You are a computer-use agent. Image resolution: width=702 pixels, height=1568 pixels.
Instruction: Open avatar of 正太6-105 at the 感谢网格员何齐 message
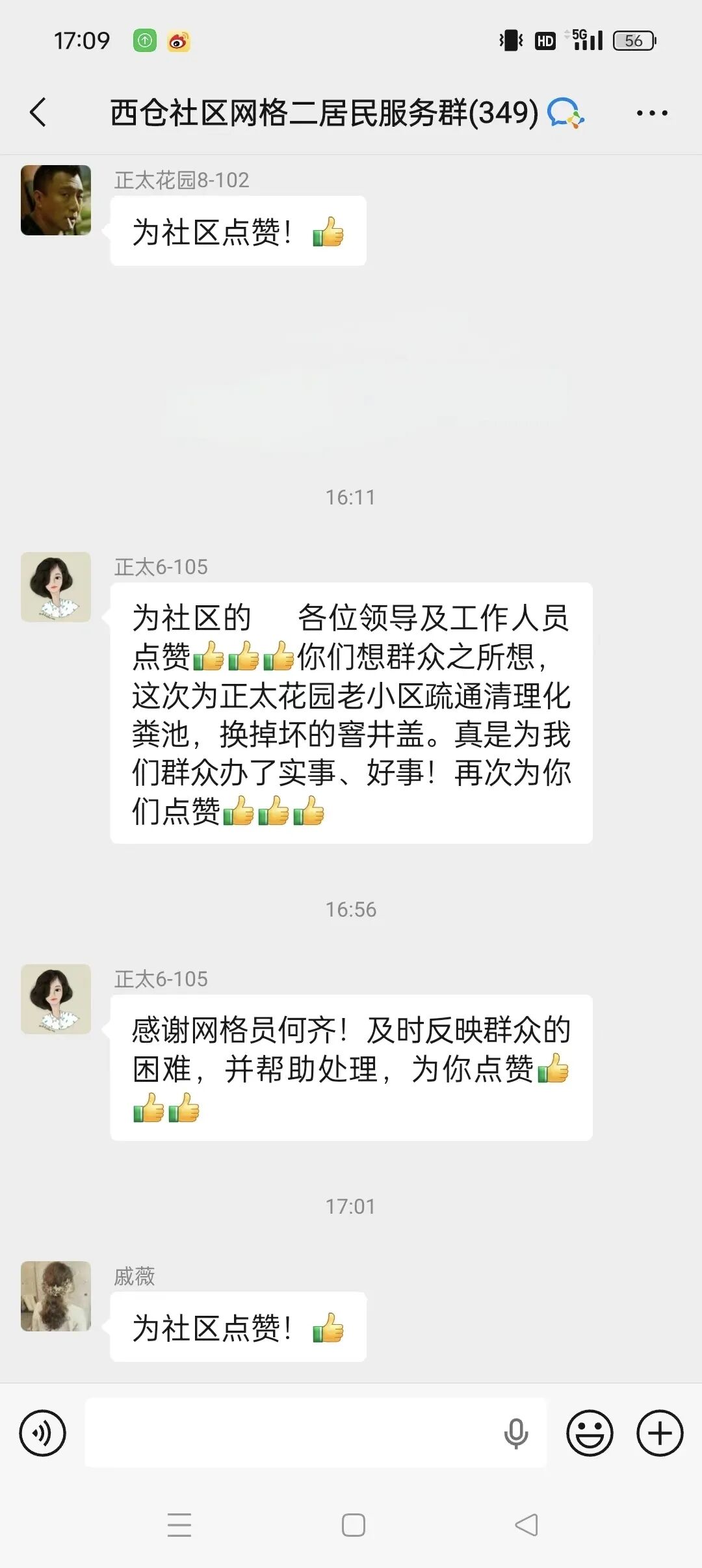pos(56,999)
